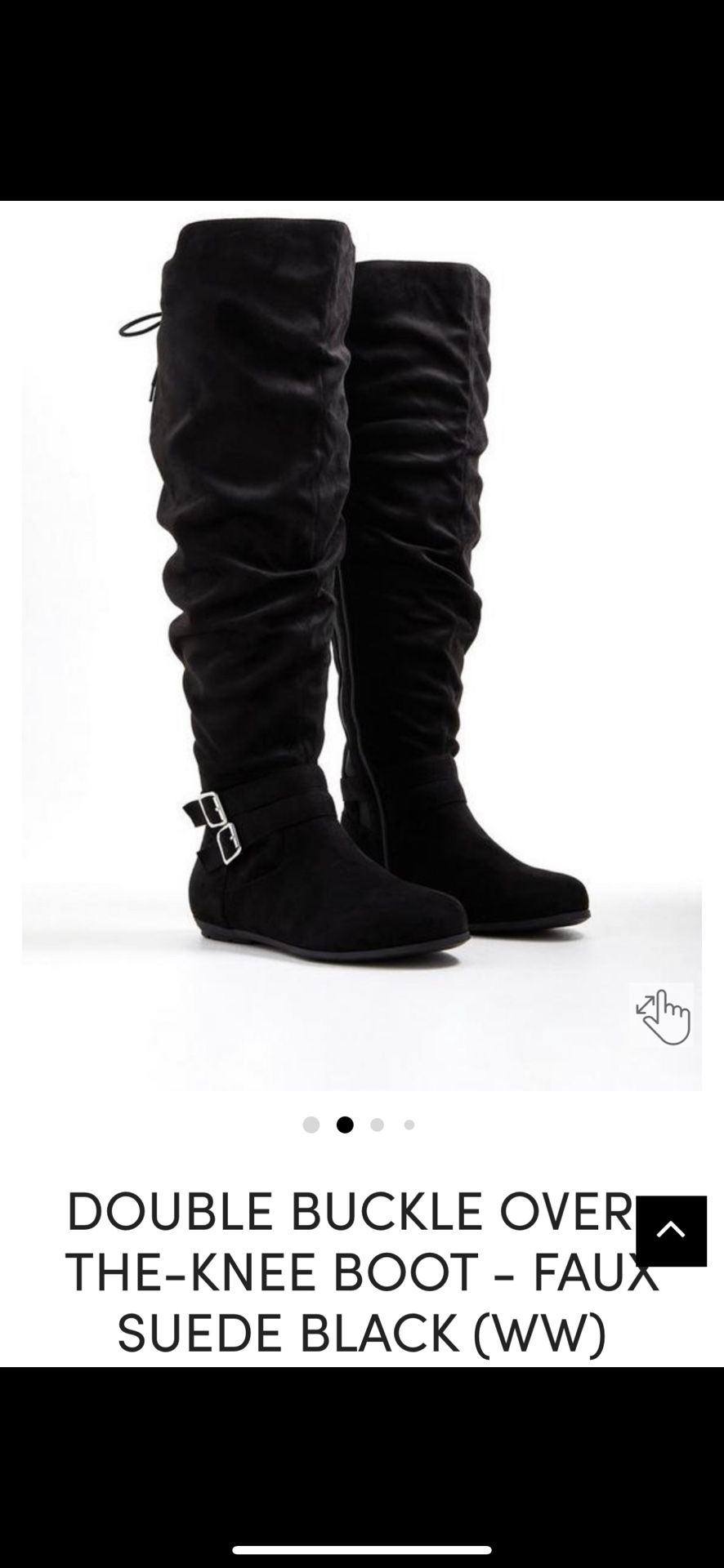Select the third carousel dot

[x=378, y=1125]
